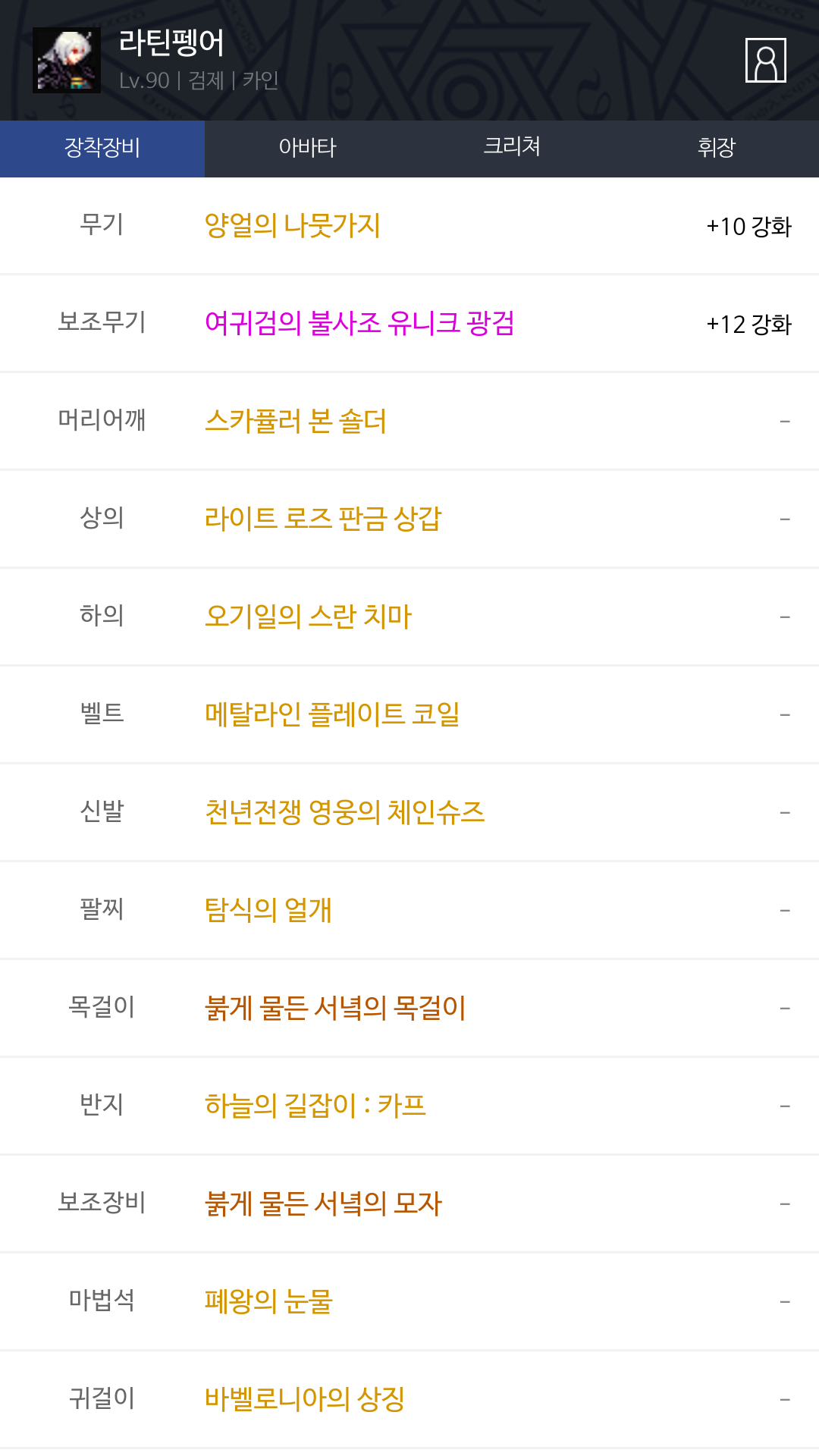This screenshot has height=1456, width=819.
Task: Switch to the 크리쳐 tab
Action: 512,148
